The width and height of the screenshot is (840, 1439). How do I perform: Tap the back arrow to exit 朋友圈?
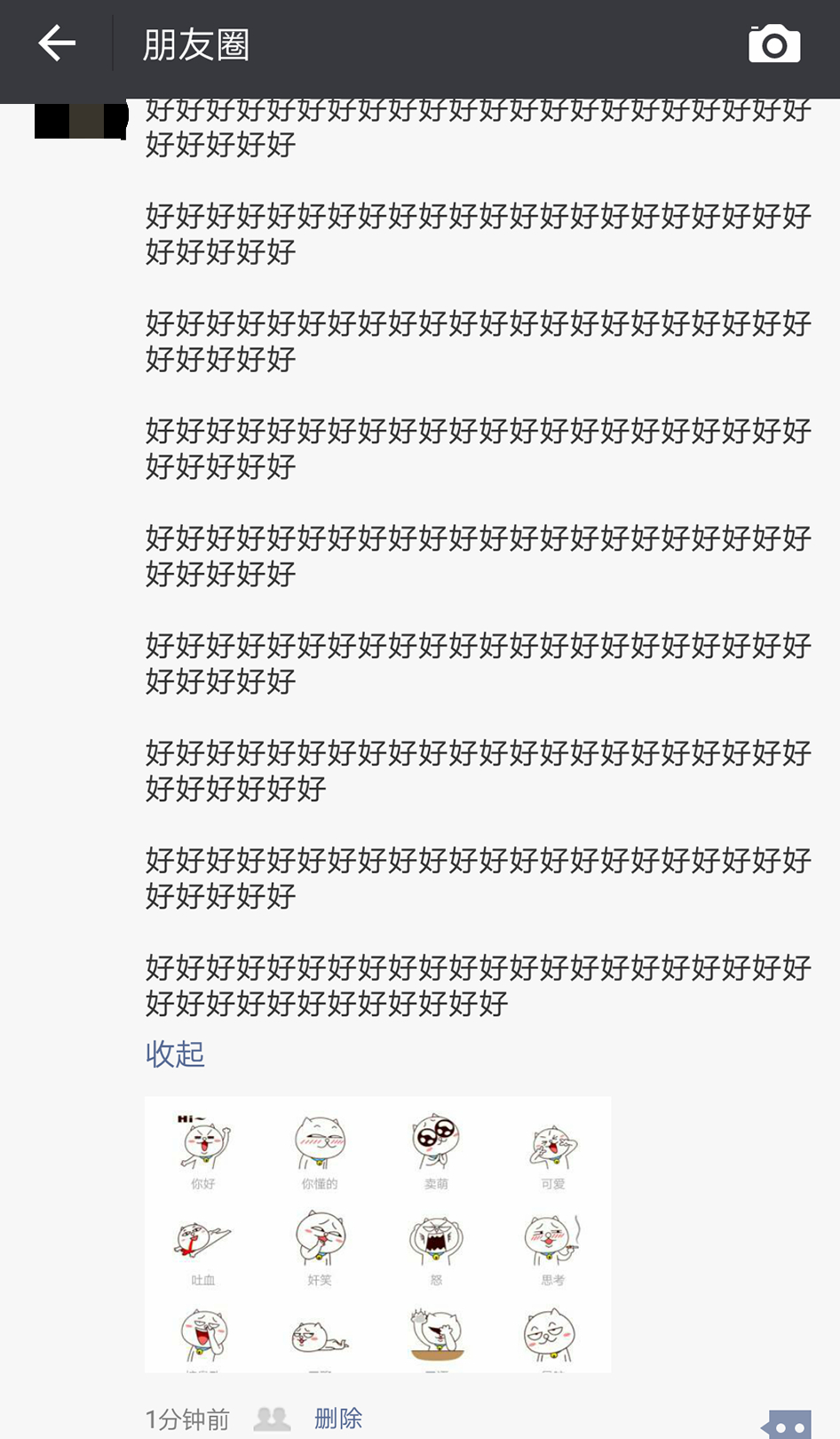click(x=56, y=42)
